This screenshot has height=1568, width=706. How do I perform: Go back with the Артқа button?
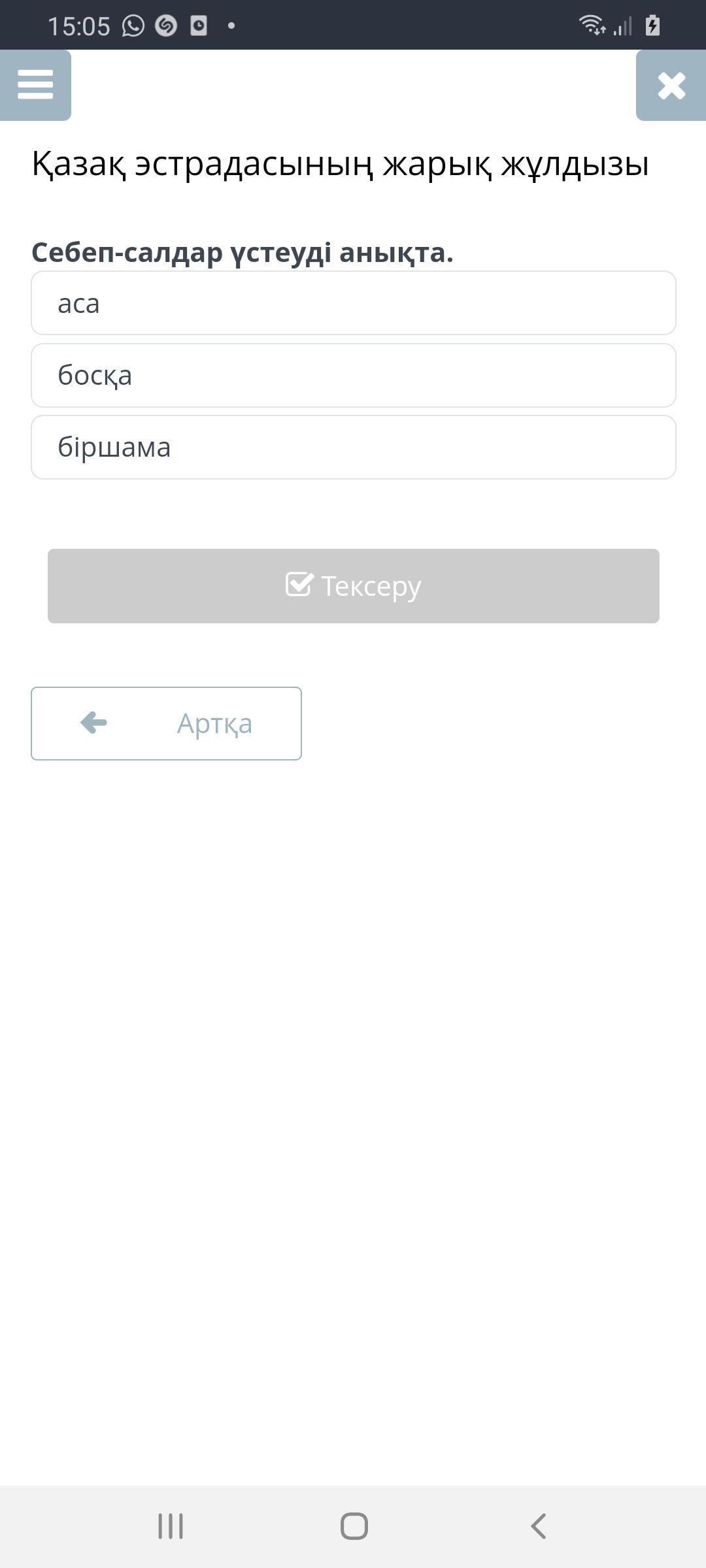tap(166, 723)
